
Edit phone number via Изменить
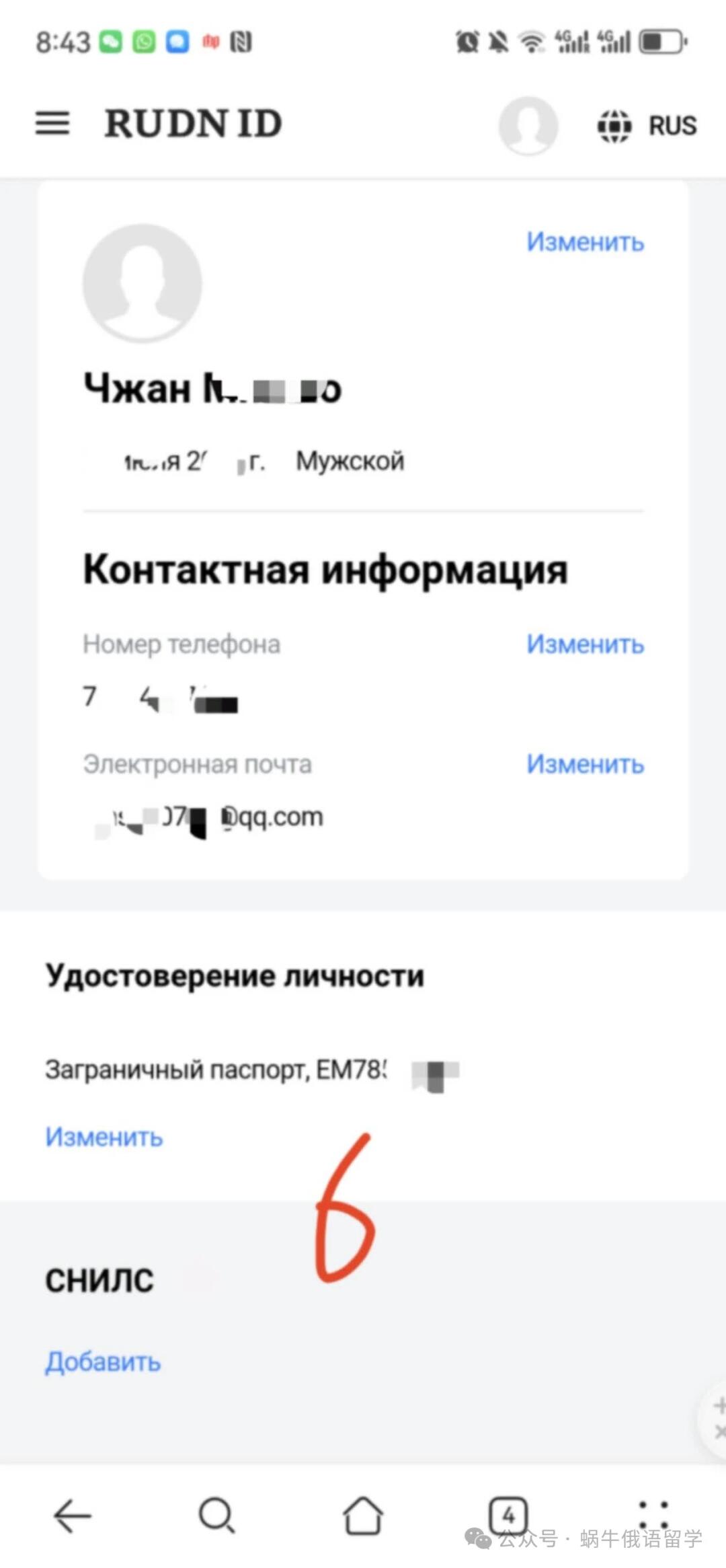point(585,644)
